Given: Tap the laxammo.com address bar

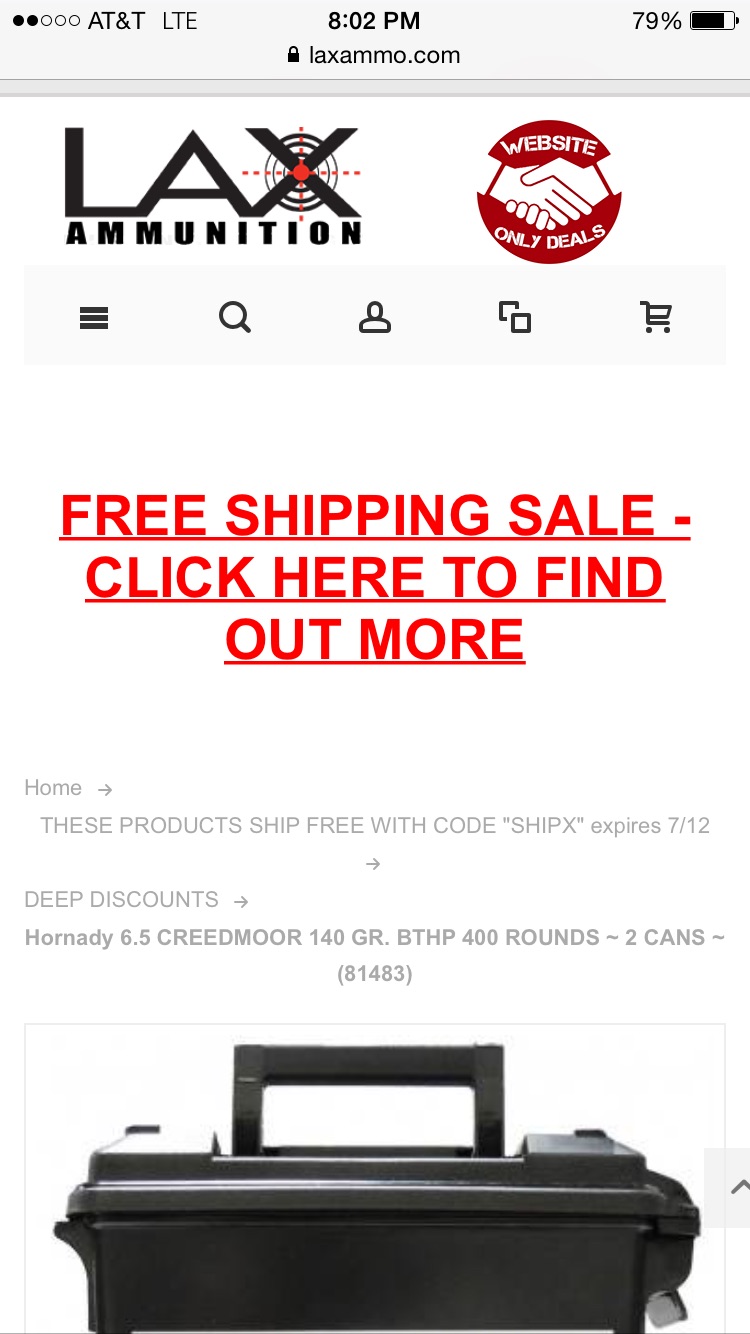Looking at the screenshot, I should [375, 55].
